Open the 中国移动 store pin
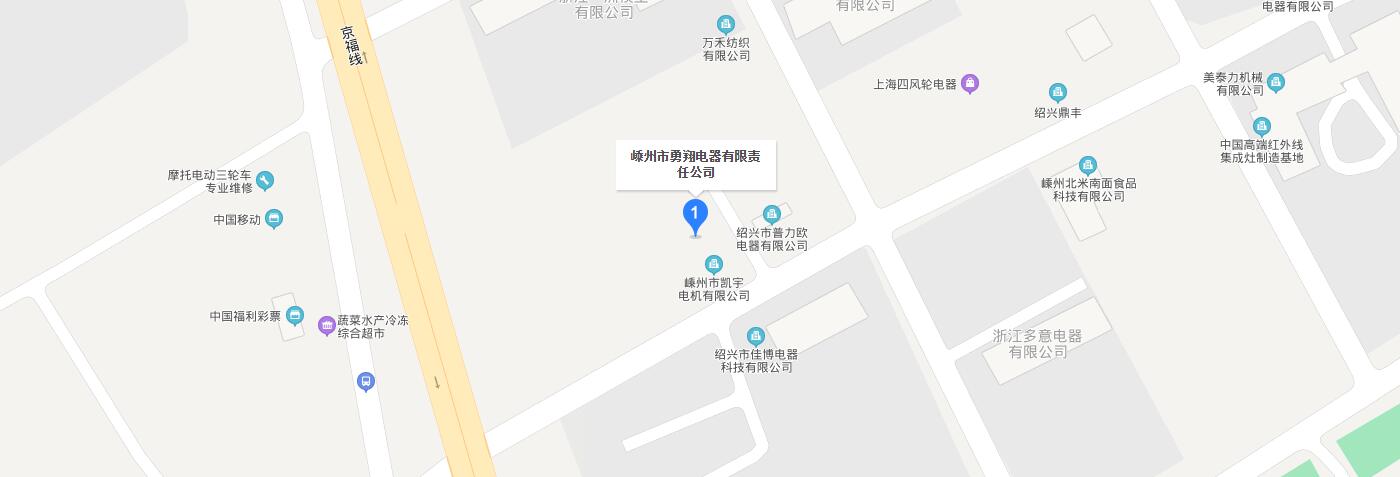The height and width of the screenshot is (477, 1400). click(274, 219)
